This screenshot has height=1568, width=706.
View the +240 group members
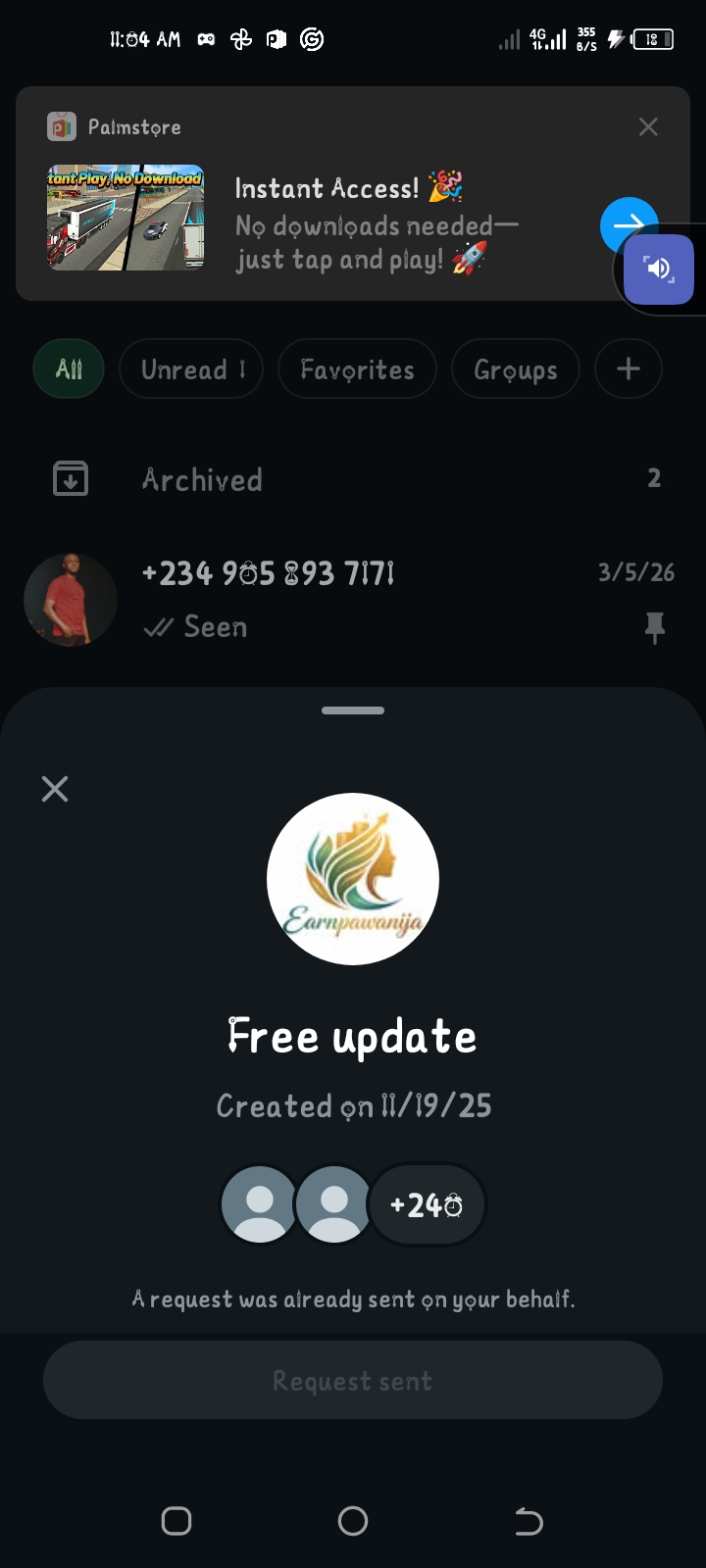click(x=427, y=1204)
